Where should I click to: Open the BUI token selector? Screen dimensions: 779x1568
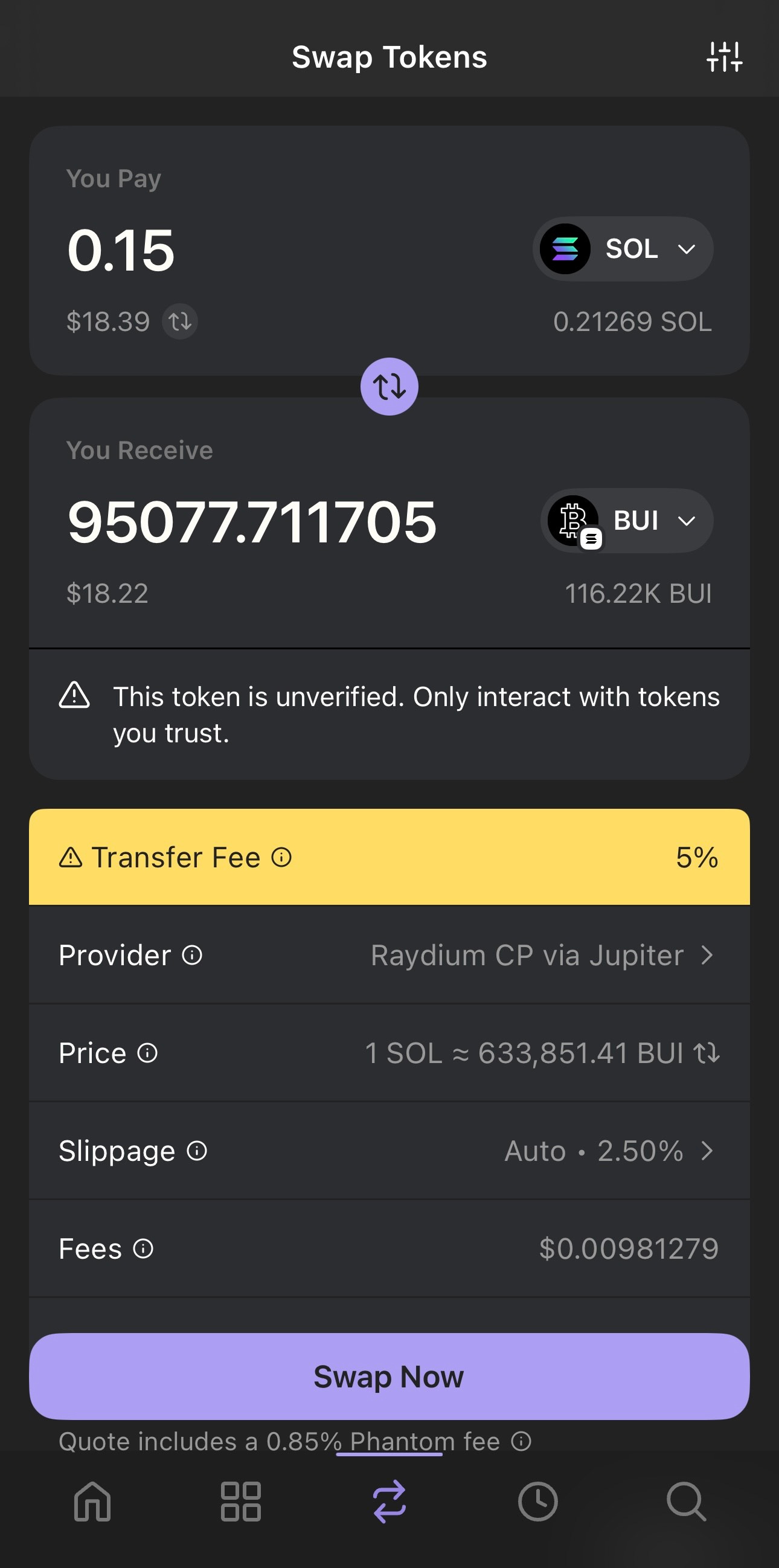pos(627,521)
